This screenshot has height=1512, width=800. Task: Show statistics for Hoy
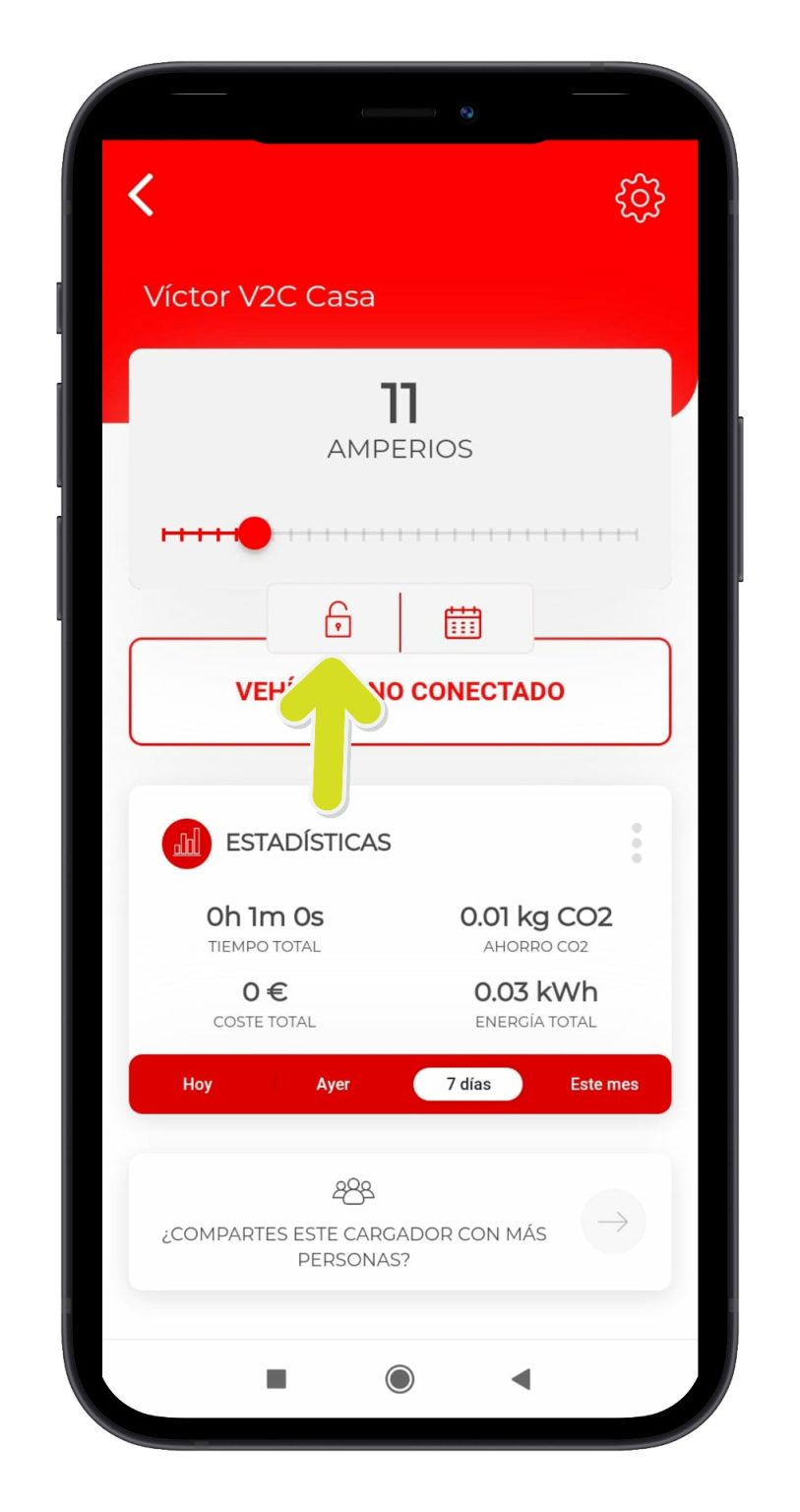click(197, 1084)
